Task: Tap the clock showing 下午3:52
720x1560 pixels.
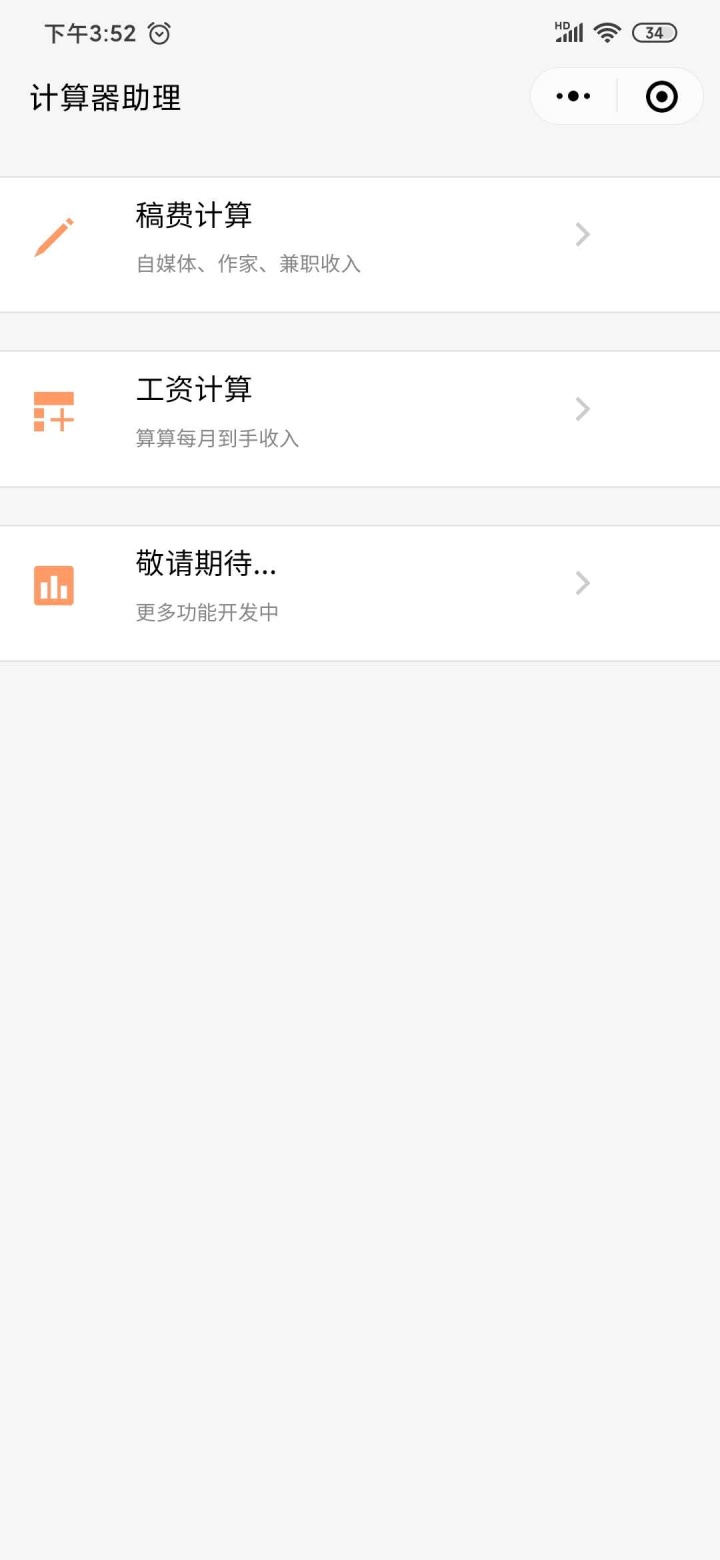Action: tap(88, 33)
